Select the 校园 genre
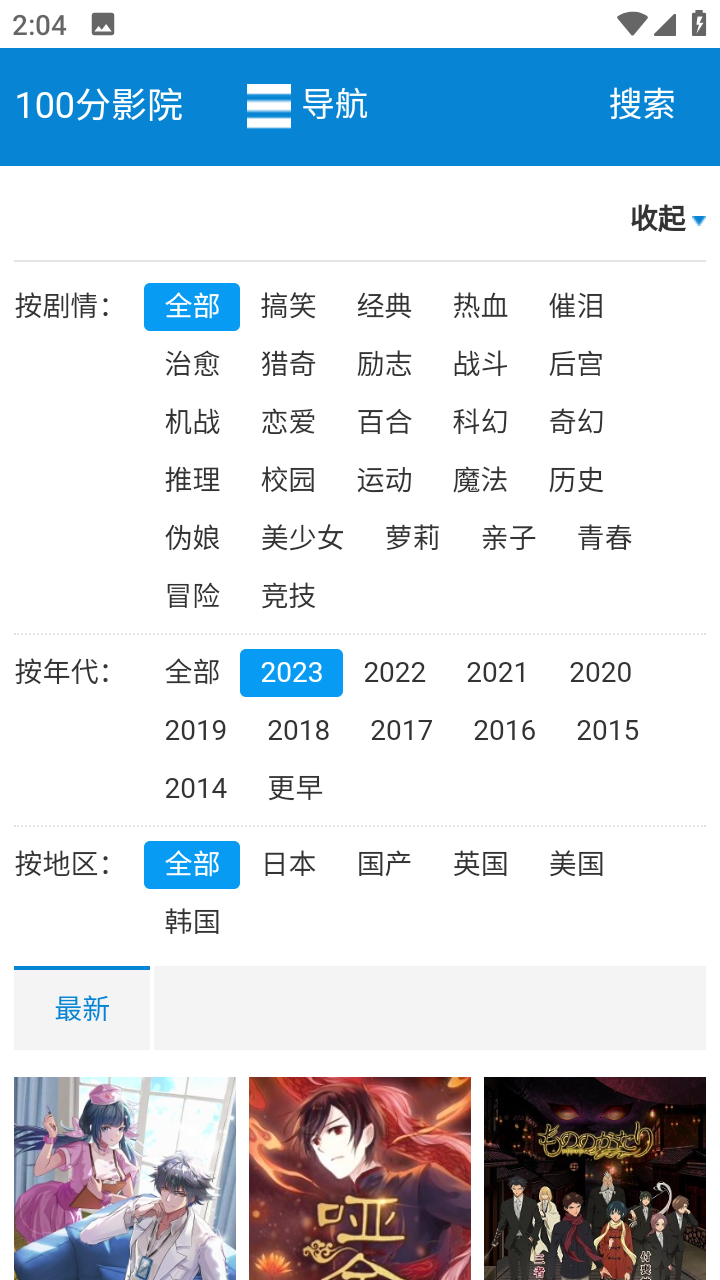Screen dimensions: 720x1280 click(288, 480)
